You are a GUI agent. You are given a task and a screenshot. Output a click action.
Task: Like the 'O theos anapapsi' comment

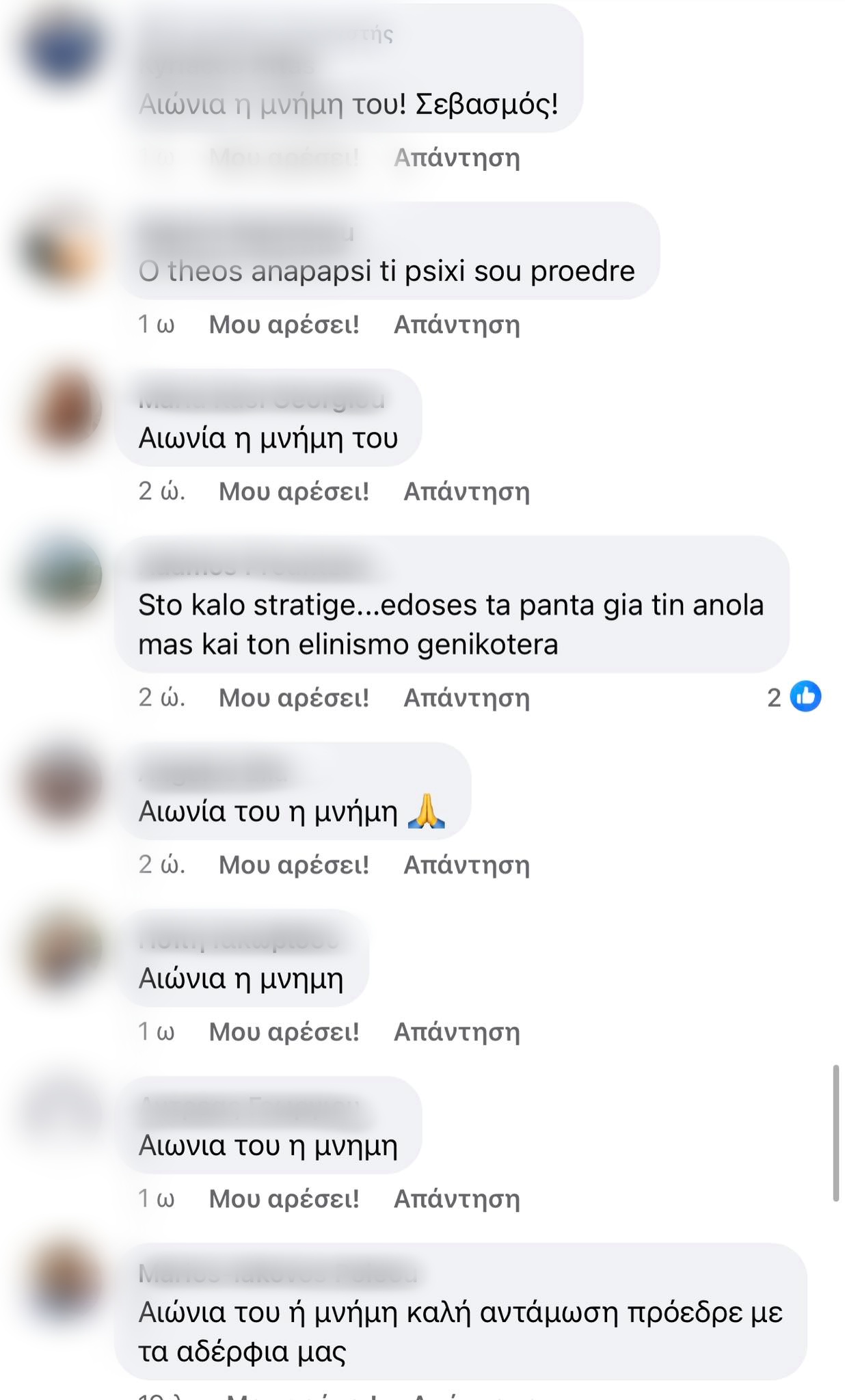284,325
